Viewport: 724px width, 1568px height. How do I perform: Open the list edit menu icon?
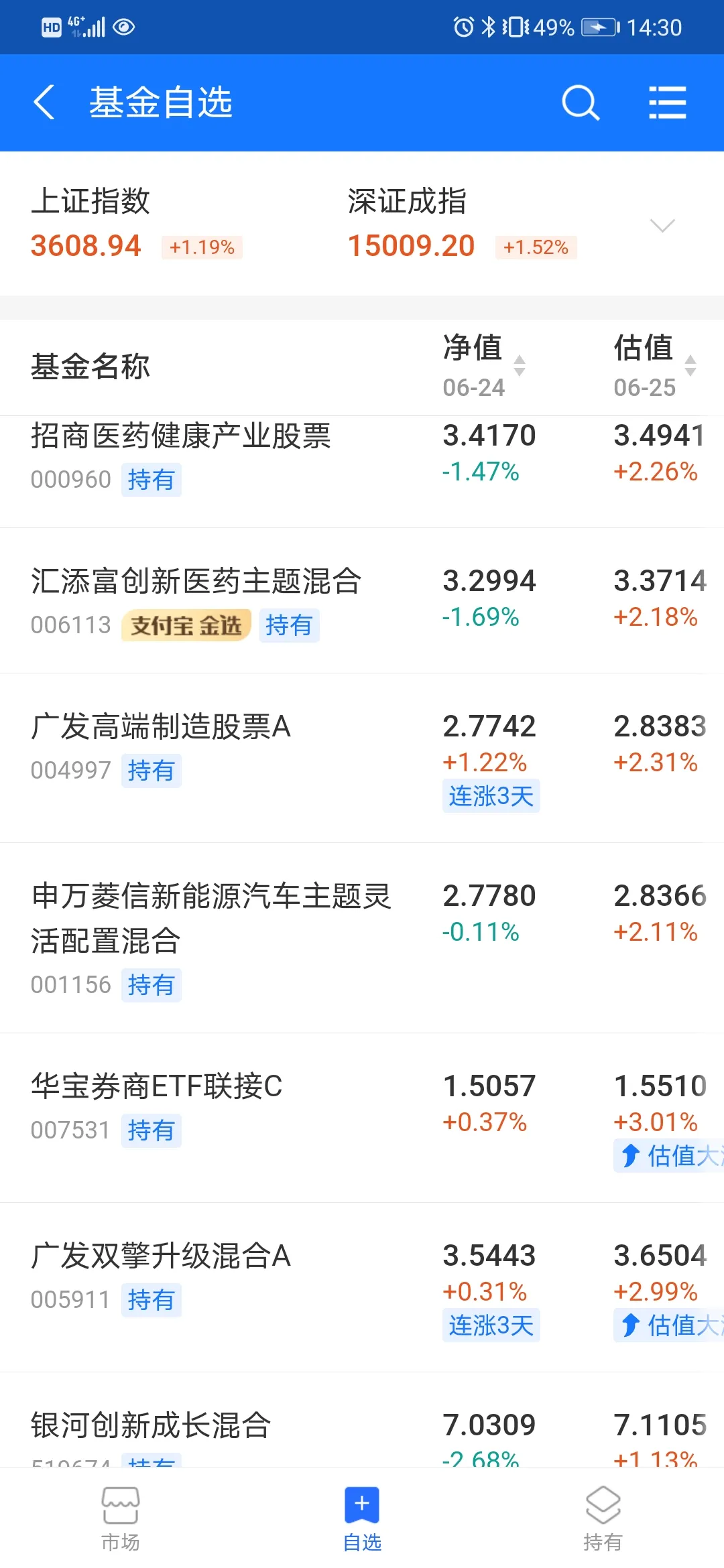pos(668,103)
